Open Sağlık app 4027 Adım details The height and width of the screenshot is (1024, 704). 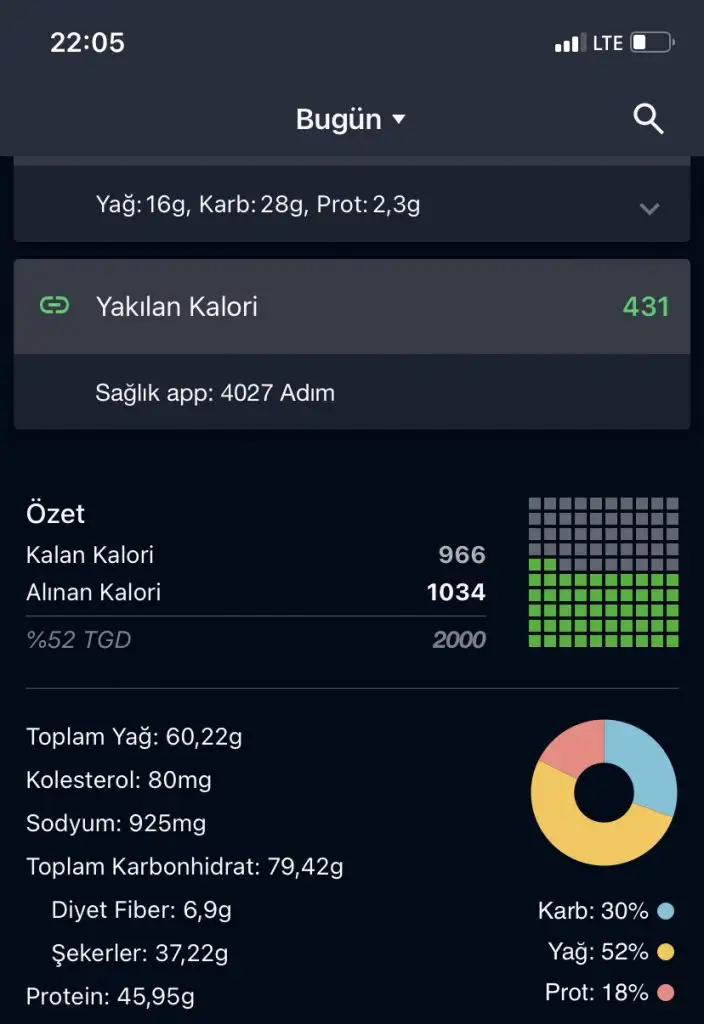[x=215, y=393]
